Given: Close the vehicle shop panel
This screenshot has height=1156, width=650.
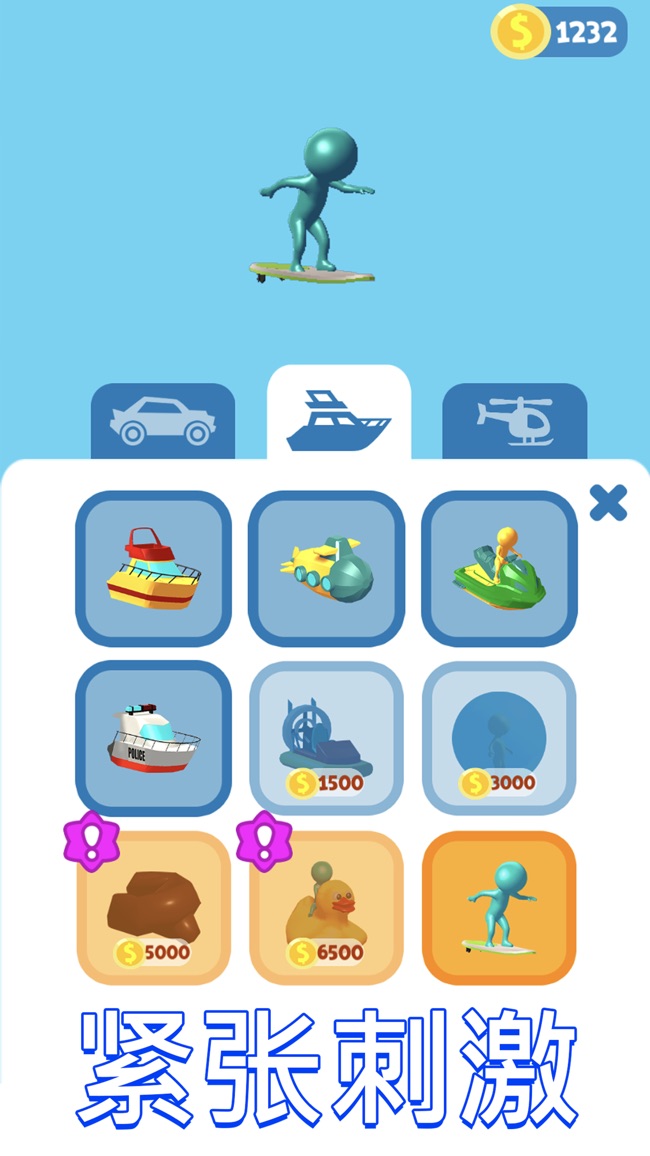Looking at the screenshot, I should pos(608,503).
